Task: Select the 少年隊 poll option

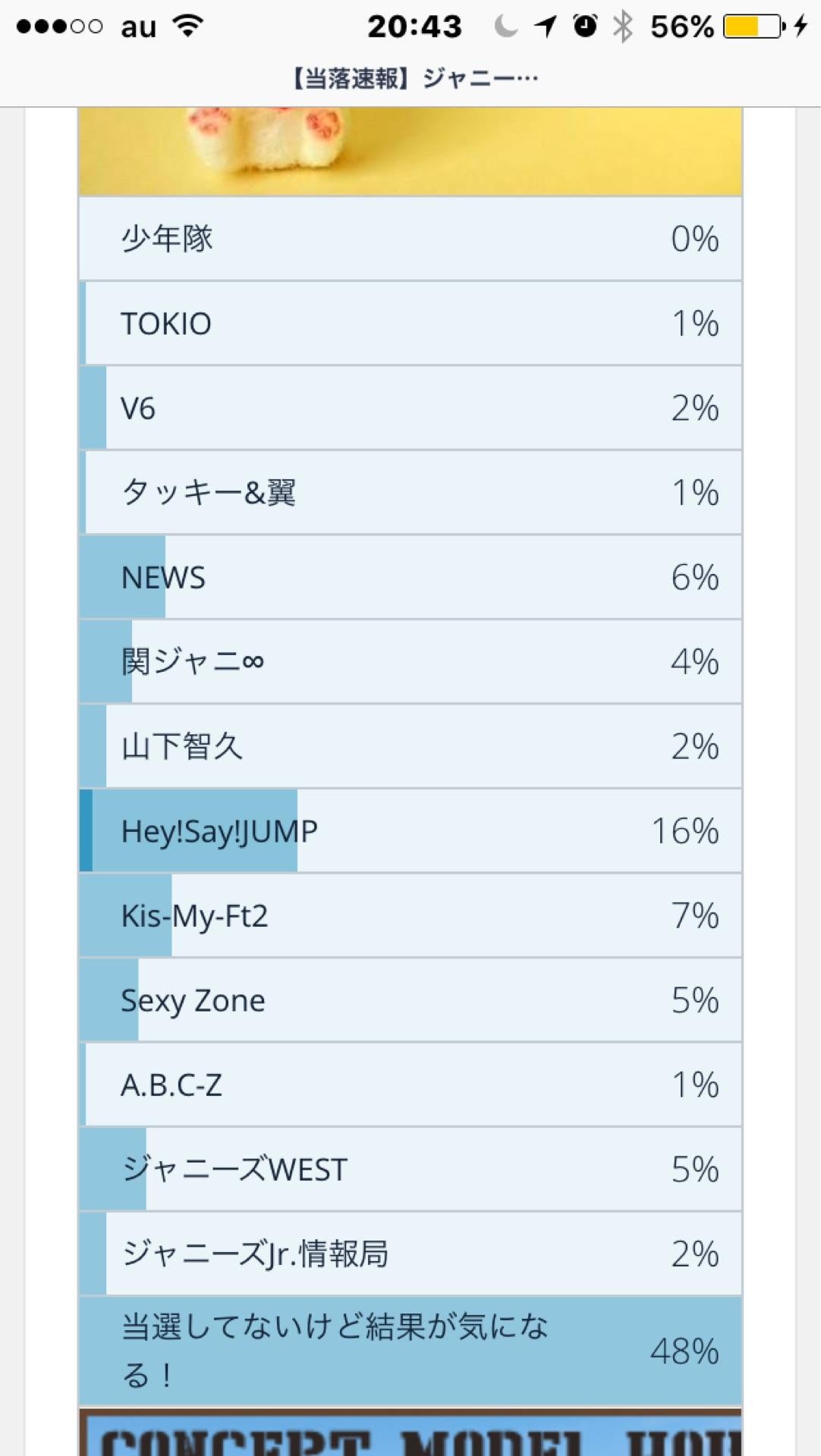Action: 410,239
